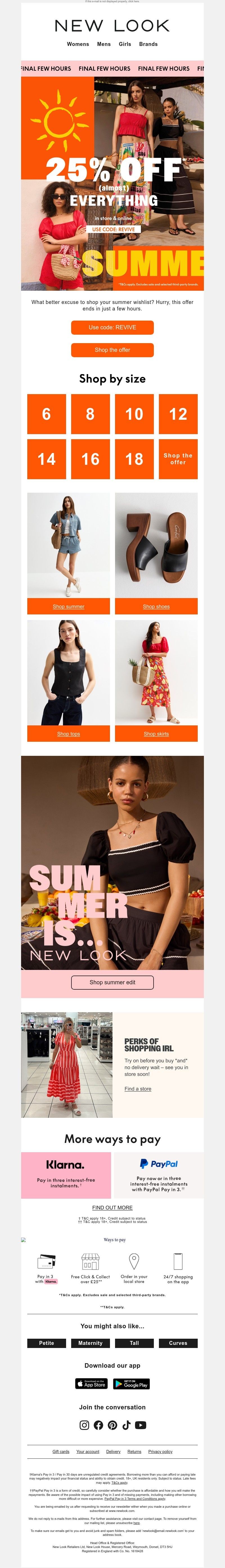Screen dimensions: 225x1568
Task: Choose size 16 tile
Action: (x=91, y=459)
